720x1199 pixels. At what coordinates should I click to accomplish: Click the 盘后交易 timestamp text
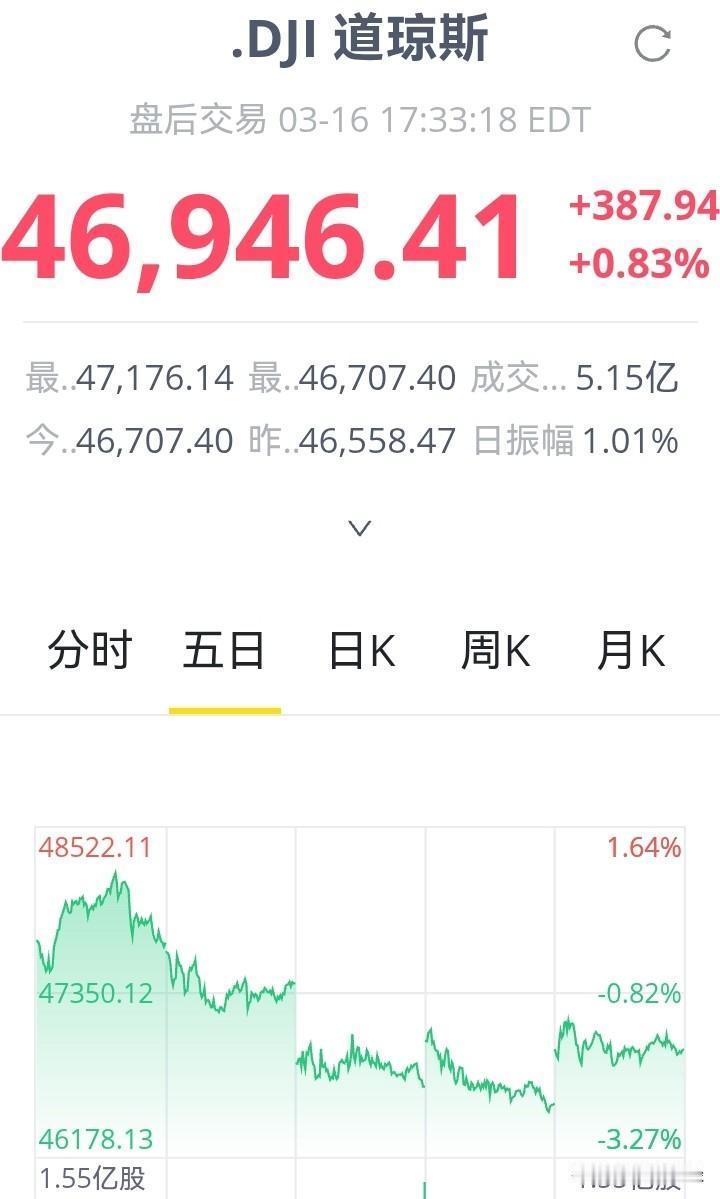click(x=358, y=119)
